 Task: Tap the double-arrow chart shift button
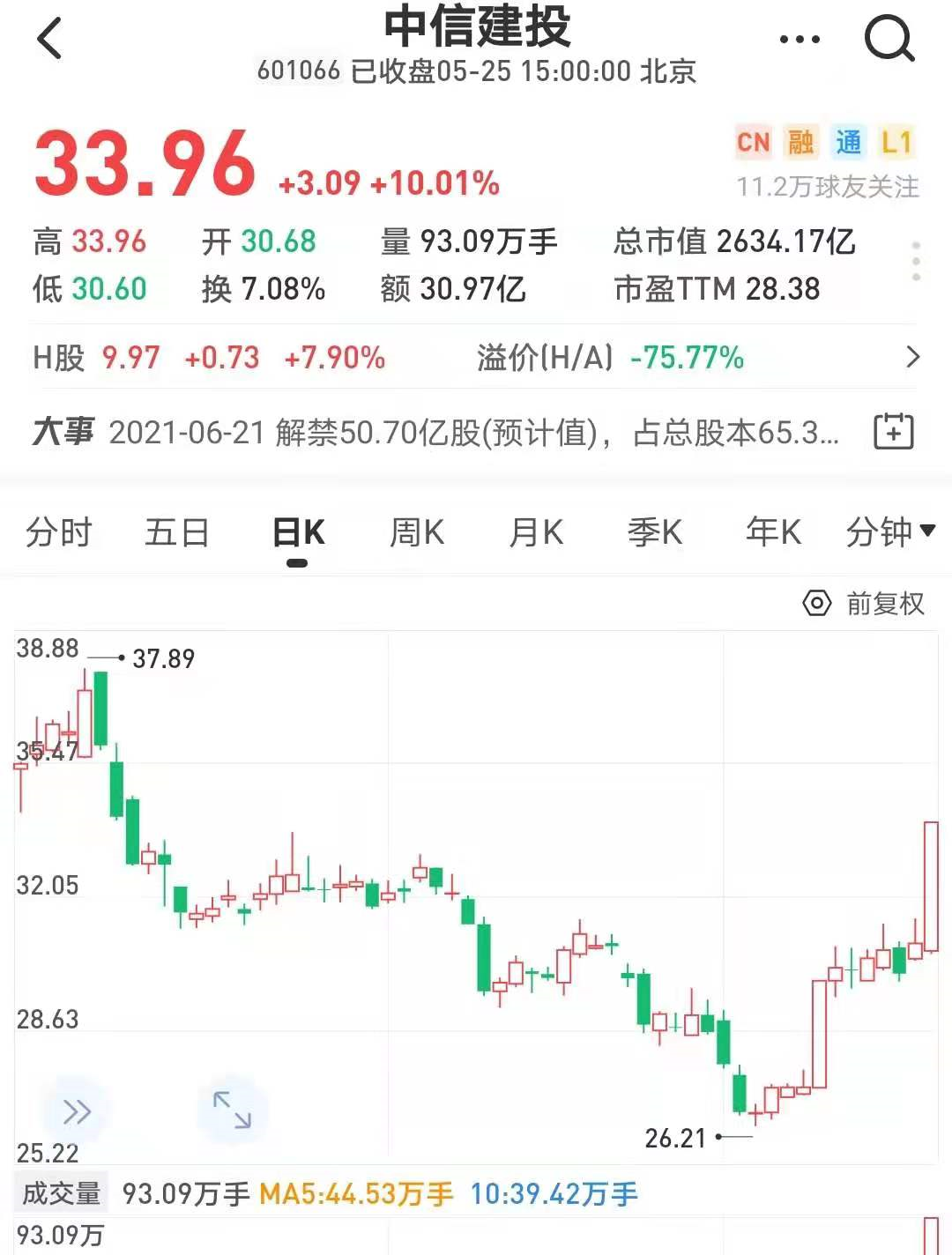pyautogui.click(x=77, y=1111)
